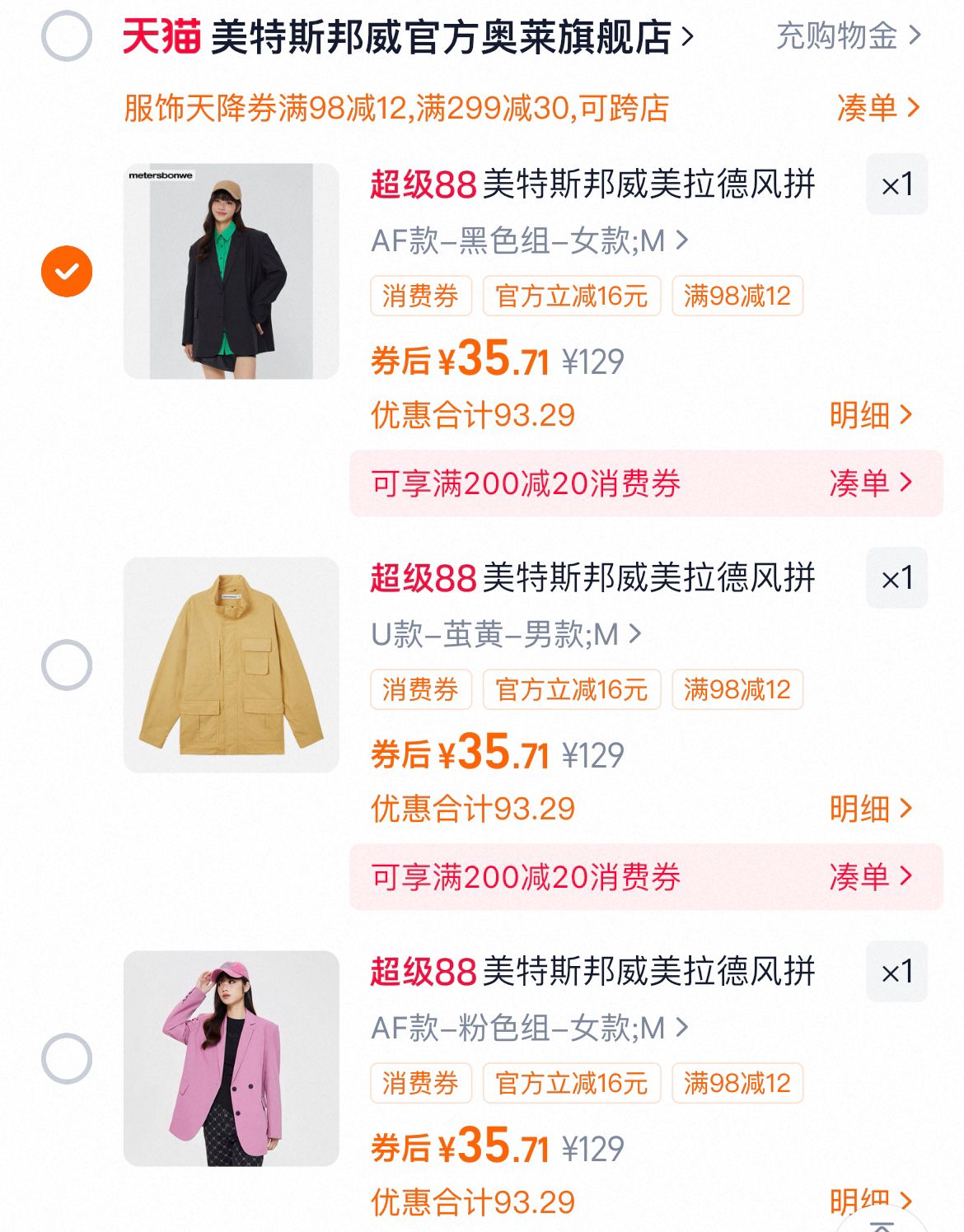Click the 天猫 logo icon
The image size is (964, 1232).
(x=159, y=35)
